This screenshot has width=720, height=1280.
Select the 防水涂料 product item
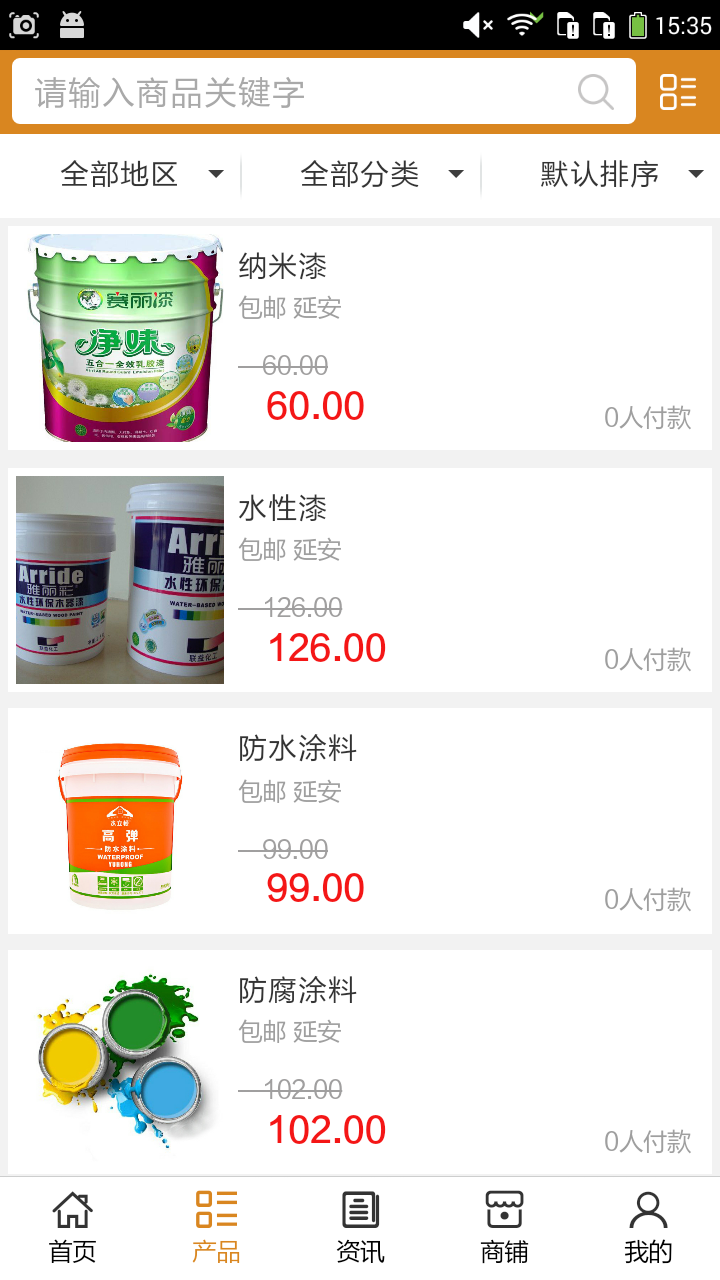tap(360, 821)
